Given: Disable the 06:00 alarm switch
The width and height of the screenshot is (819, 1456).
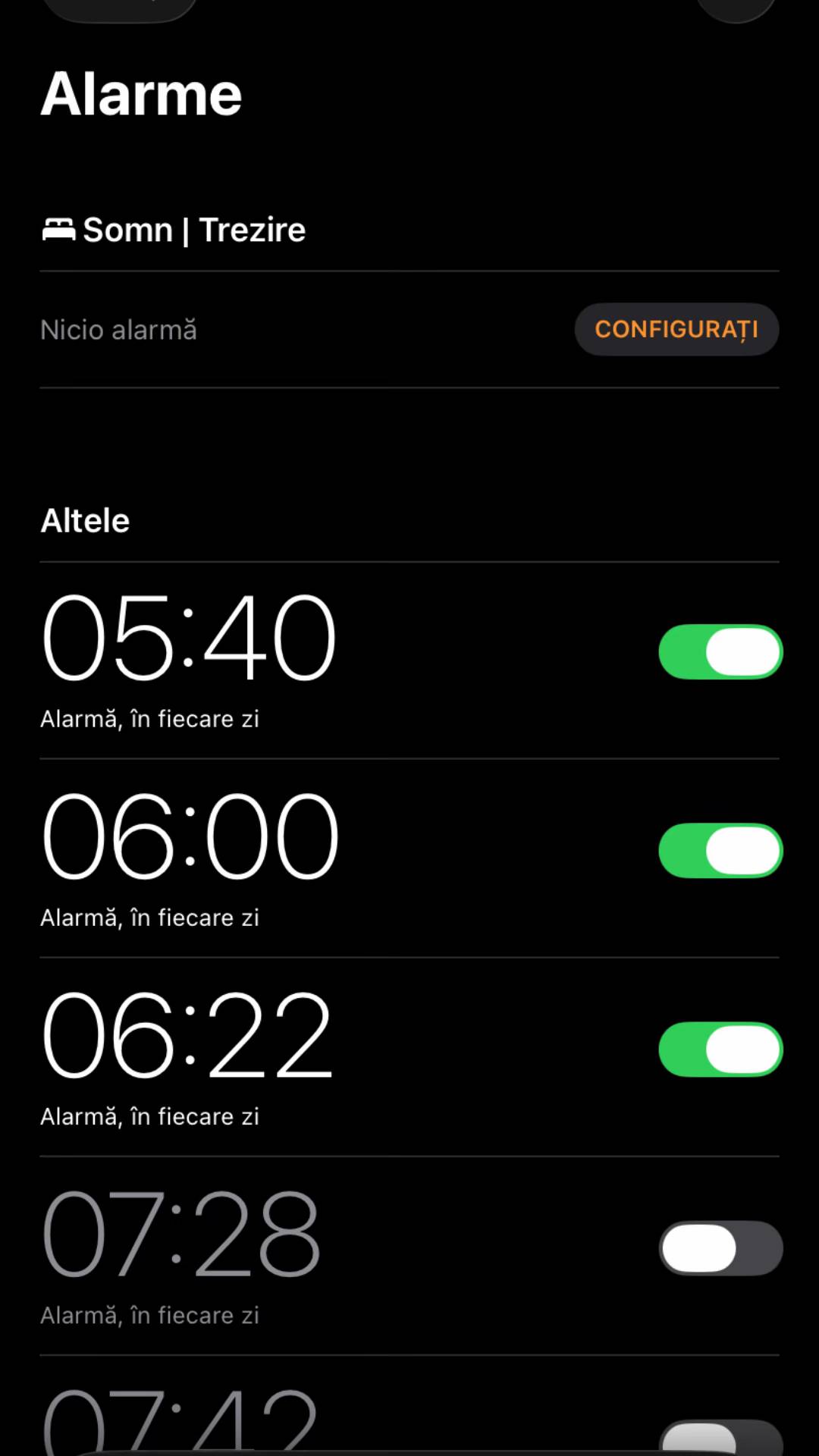Looking at the screenshot, I should coord(720,851).
